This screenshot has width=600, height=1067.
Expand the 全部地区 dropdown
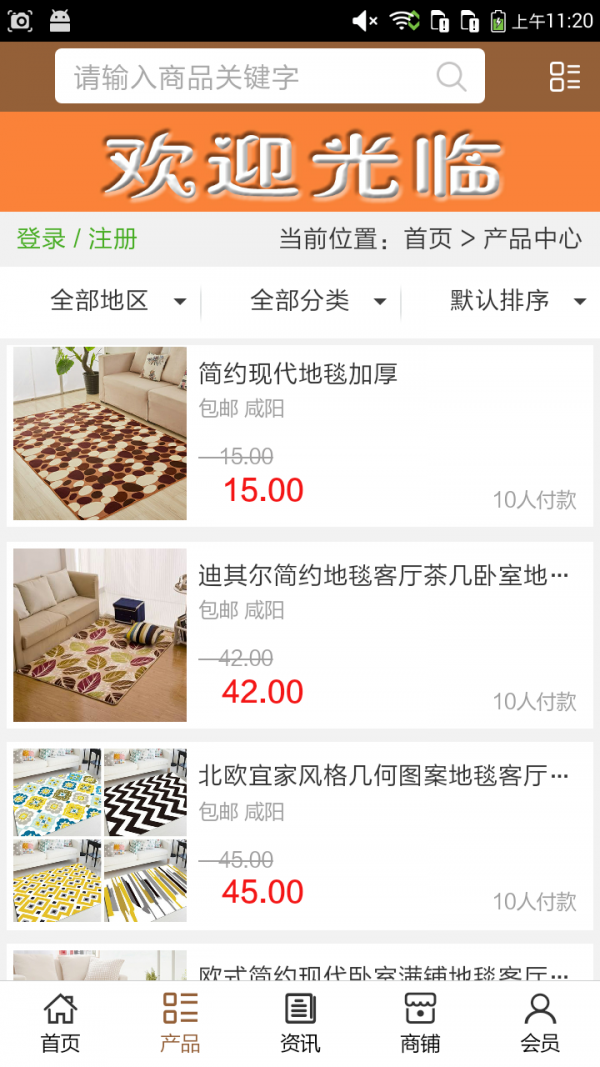(x=117, y=300)
